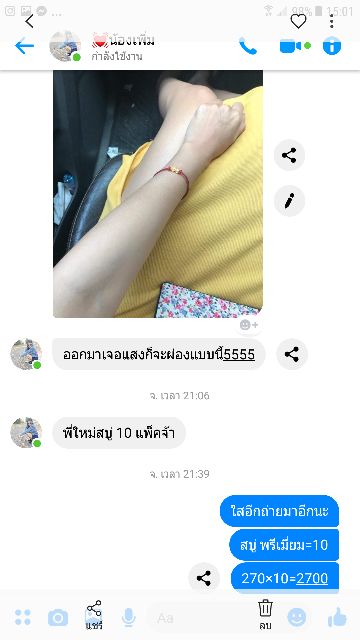The width and height of the screenshot is (360, 640).
Task: Open the emoji smiley picker
Action: 297,618
